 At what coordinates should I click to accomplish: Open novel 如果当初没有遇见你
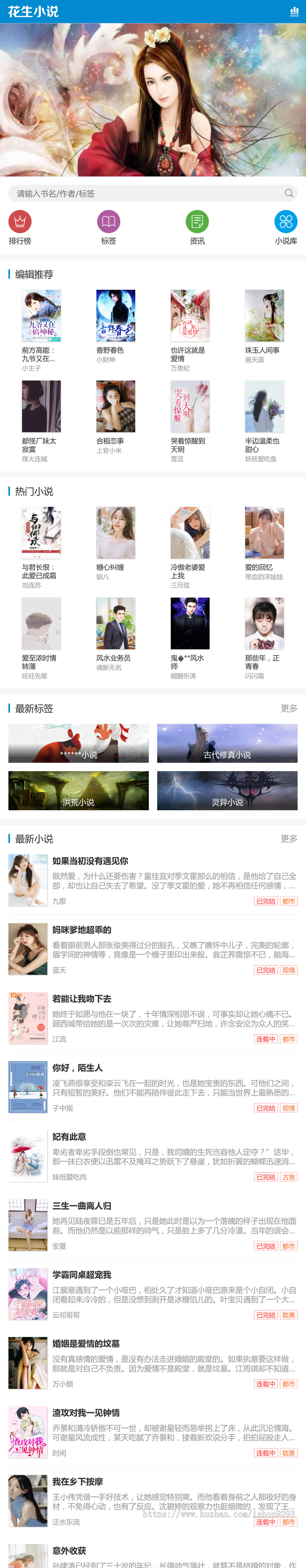coord(90,861)
